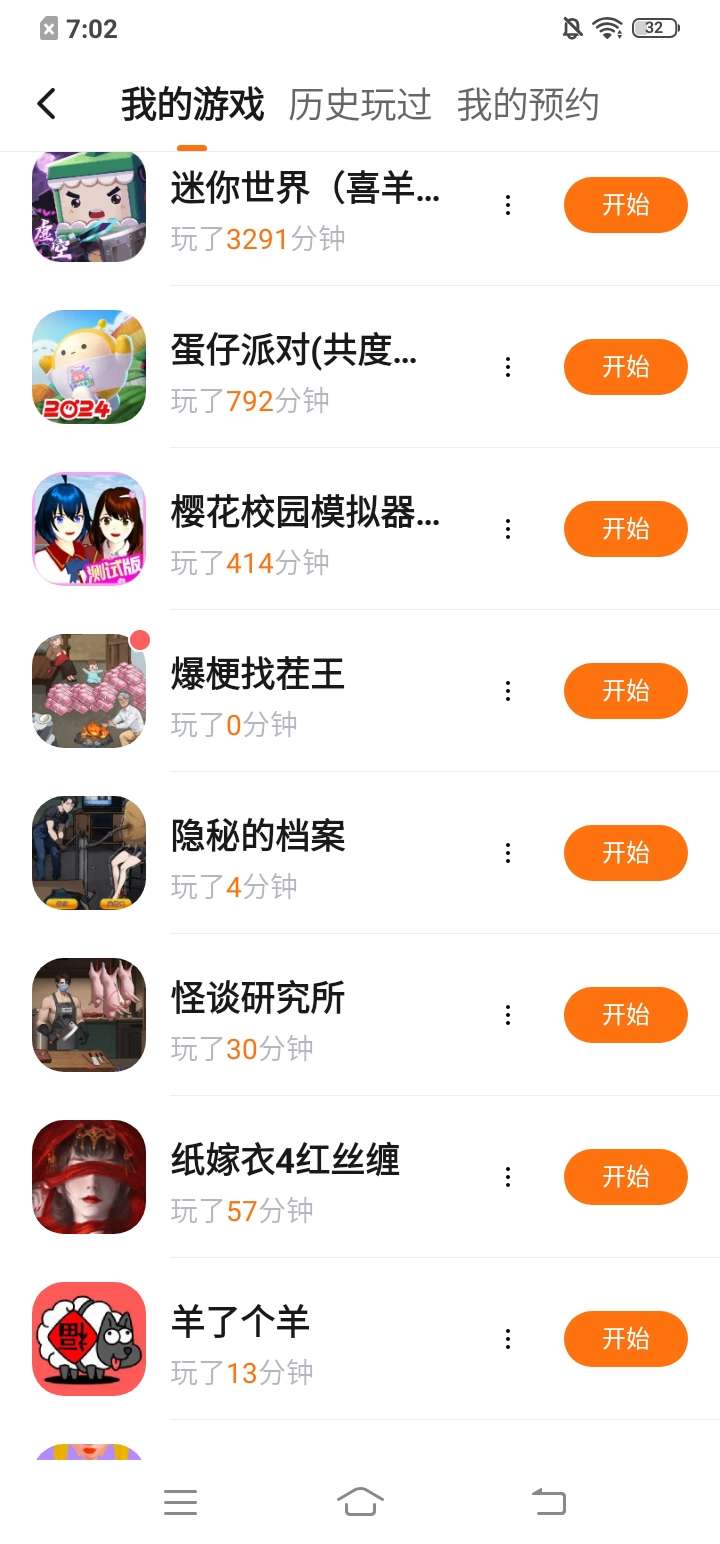
Task: Begin 隐秘的档案 using 开始
Action: coord(625,853)
